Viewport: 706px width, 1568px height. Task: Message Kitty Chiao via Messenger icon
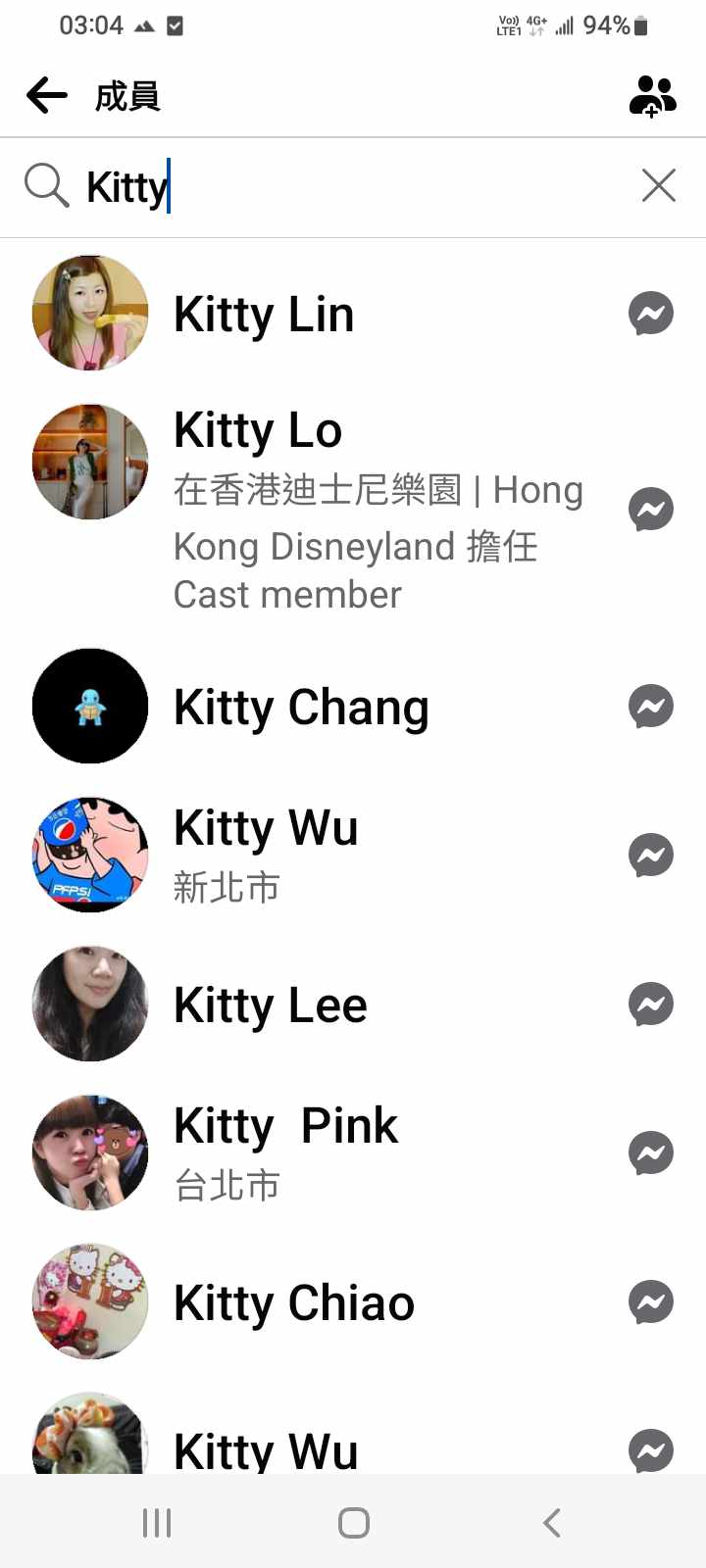pos(651,1302)
